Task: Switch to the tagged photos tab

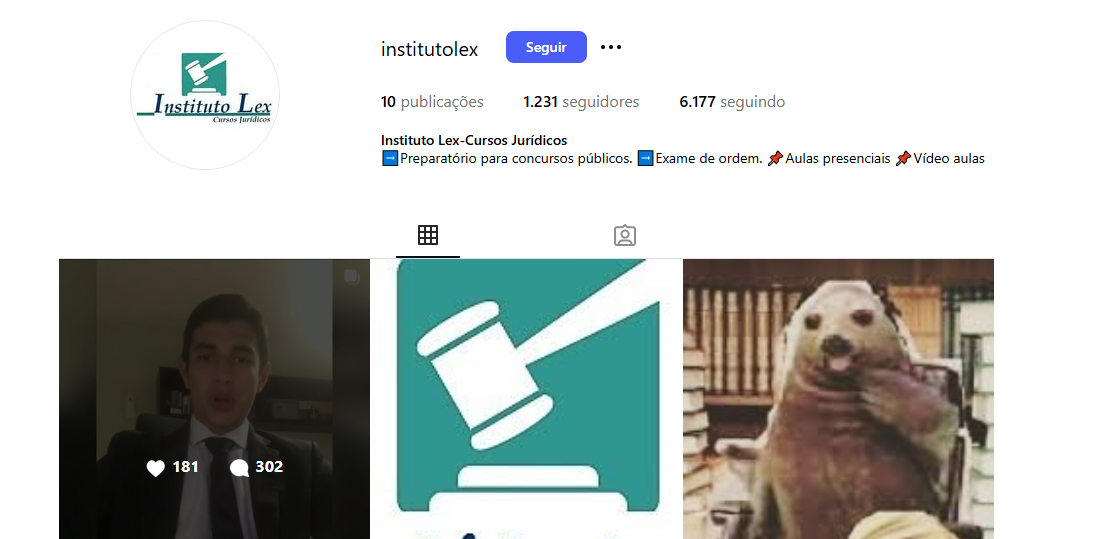Action: point(625,236)
